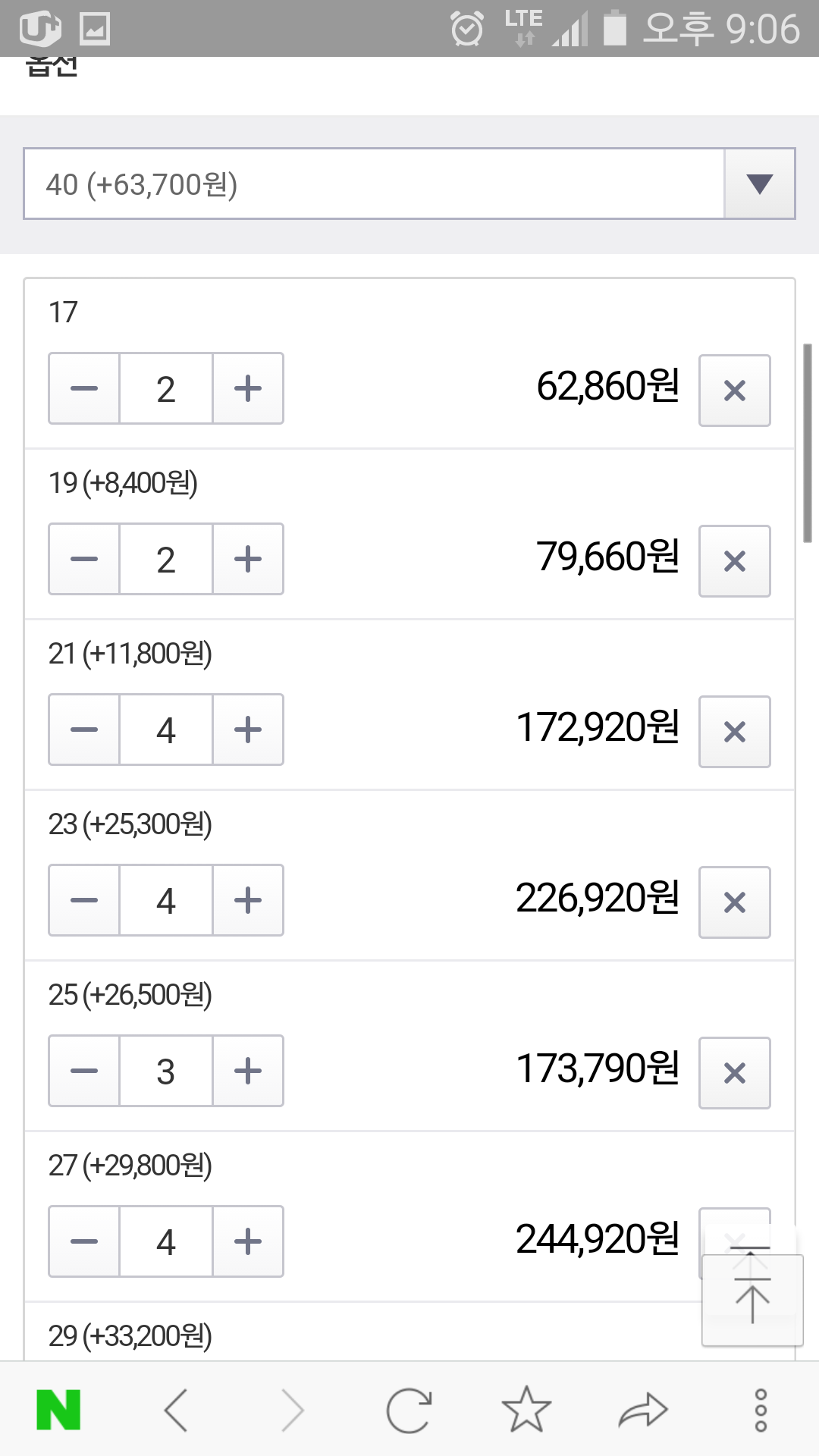Increase quantity for option 19 (+8,400원)

tap(248, 559)
